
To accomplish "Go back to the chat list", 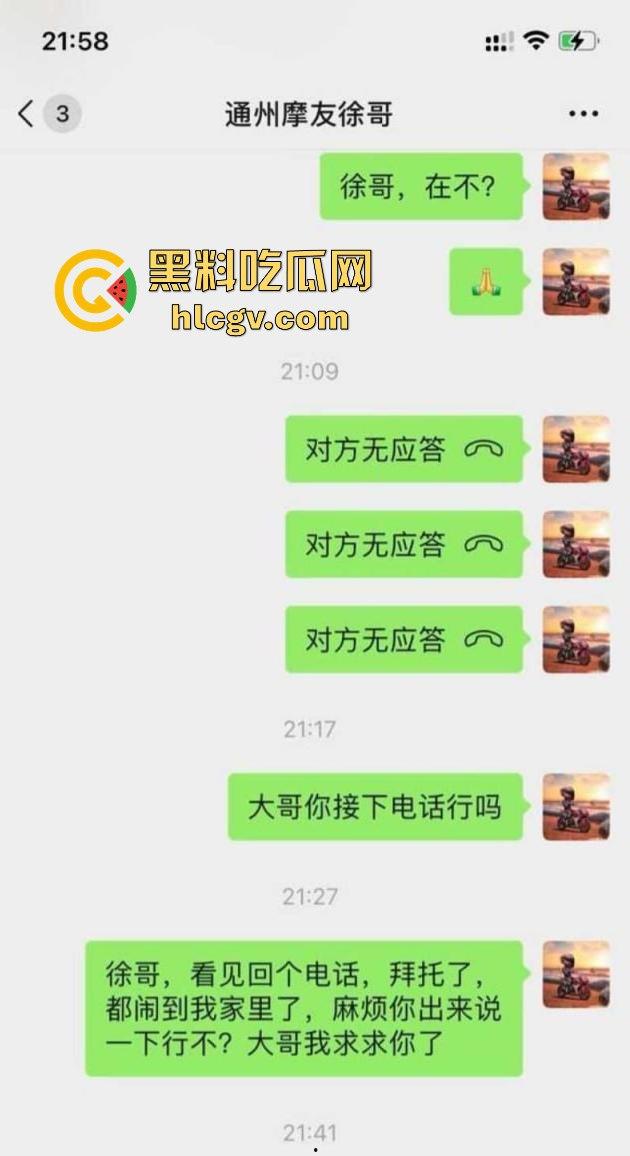I will 28,114.
